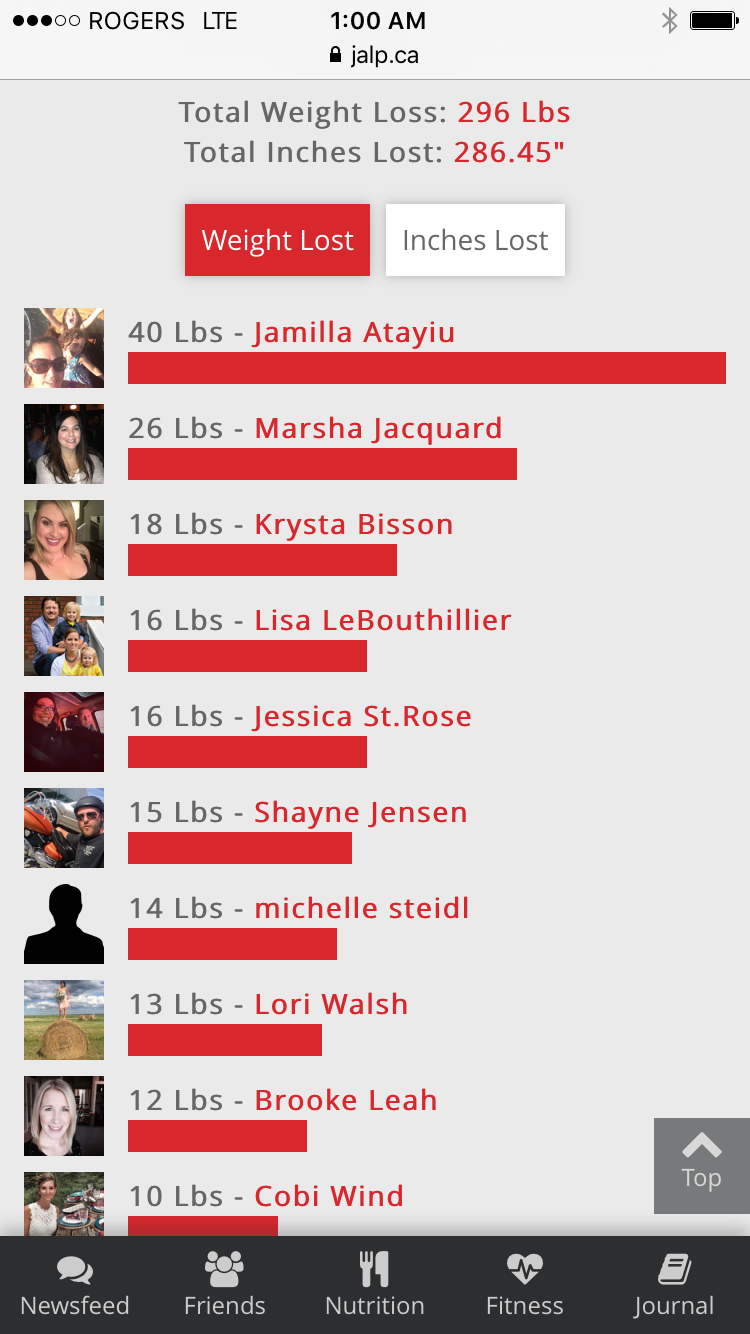Tap Brooke Leah's name
Viewport: 750px width, 1334px height.
point(345,1100)
